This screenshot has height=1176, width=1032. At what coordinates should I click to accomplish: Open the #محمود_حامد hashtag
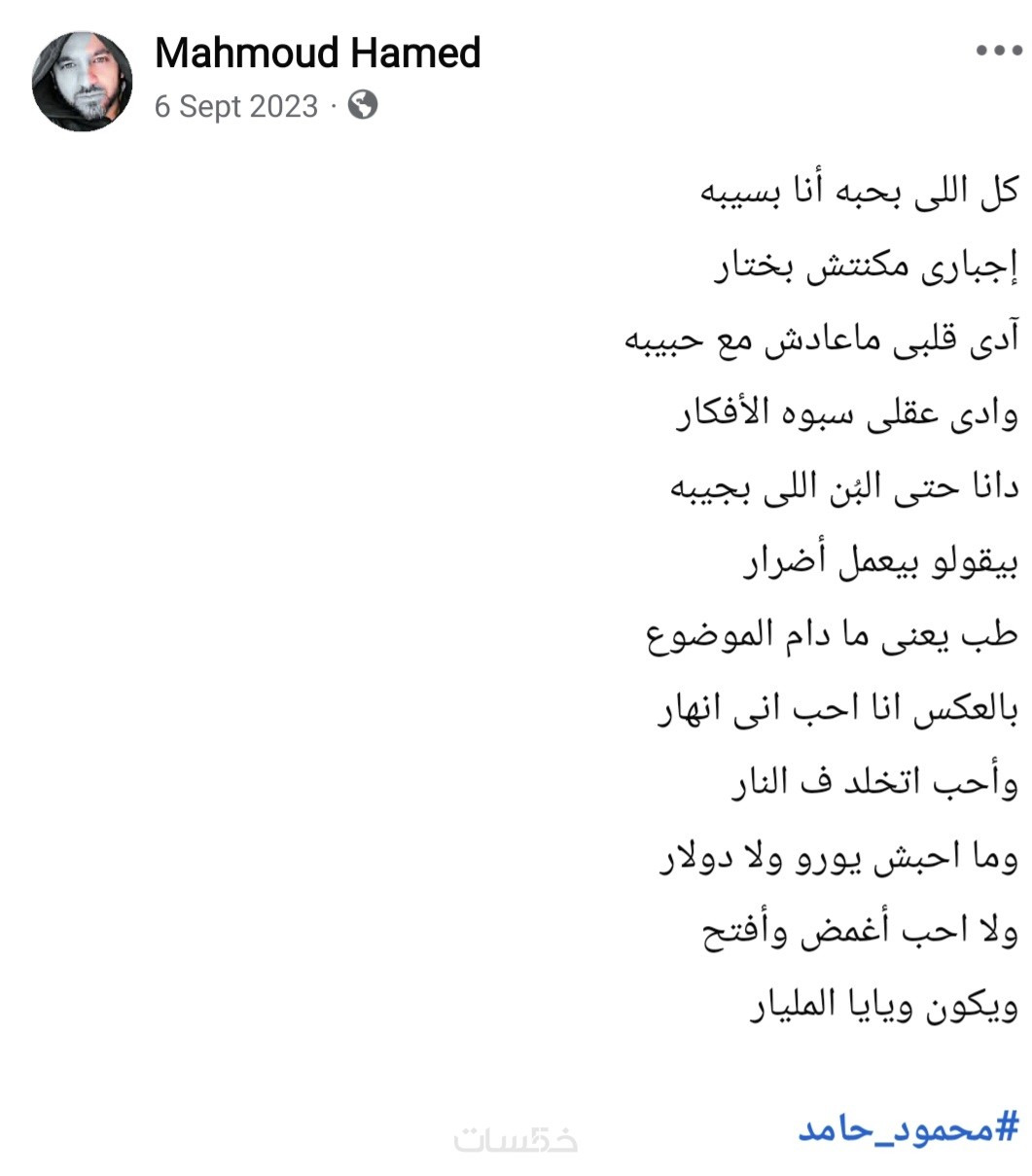[x=907, y=1128]
